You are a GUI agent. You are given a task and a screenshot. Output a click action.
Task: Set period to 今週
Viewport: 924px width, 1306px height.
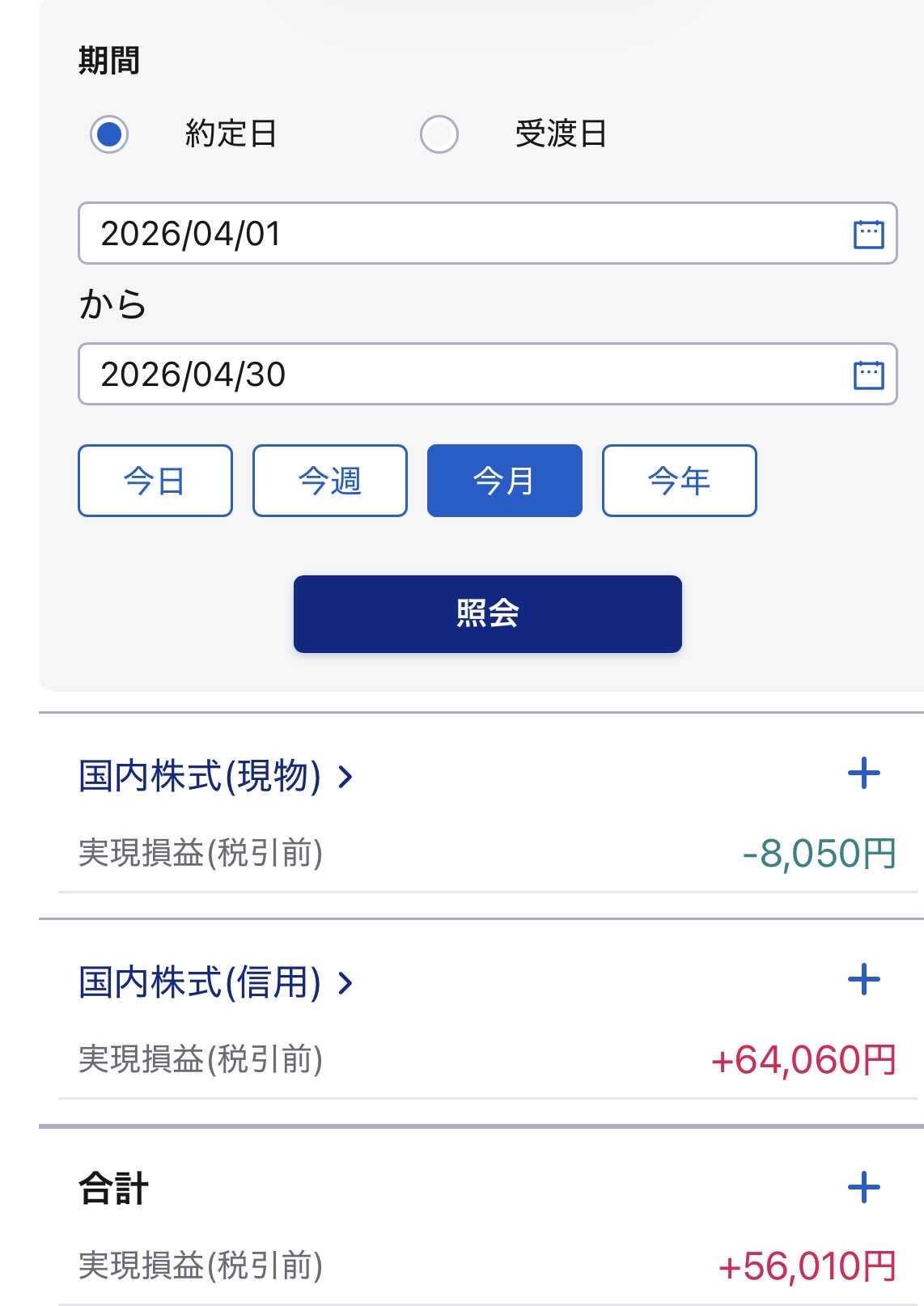(x=330, y=481)
